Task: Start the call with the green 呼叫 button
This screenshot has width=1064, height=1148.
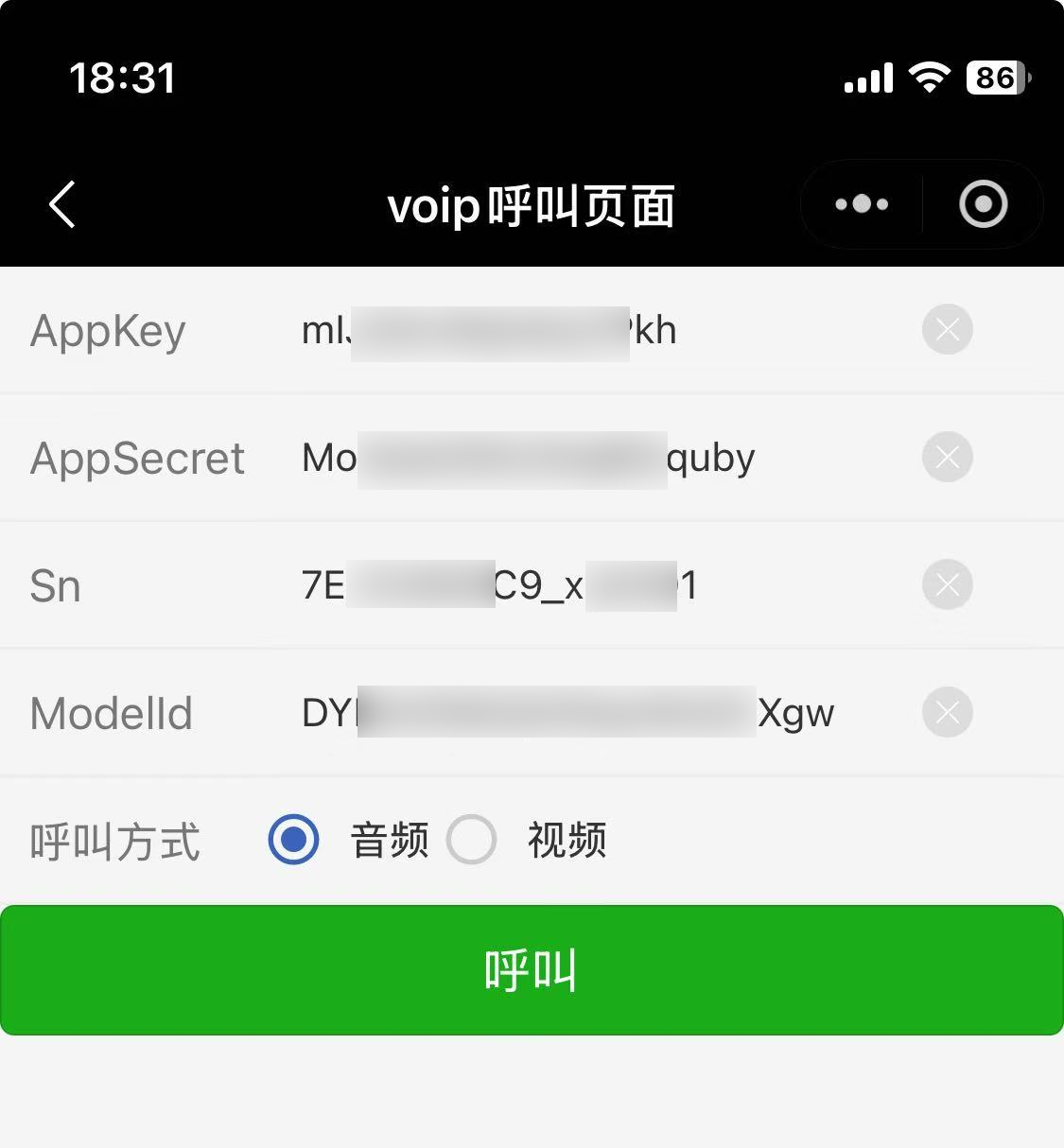Action: [532, 970]
